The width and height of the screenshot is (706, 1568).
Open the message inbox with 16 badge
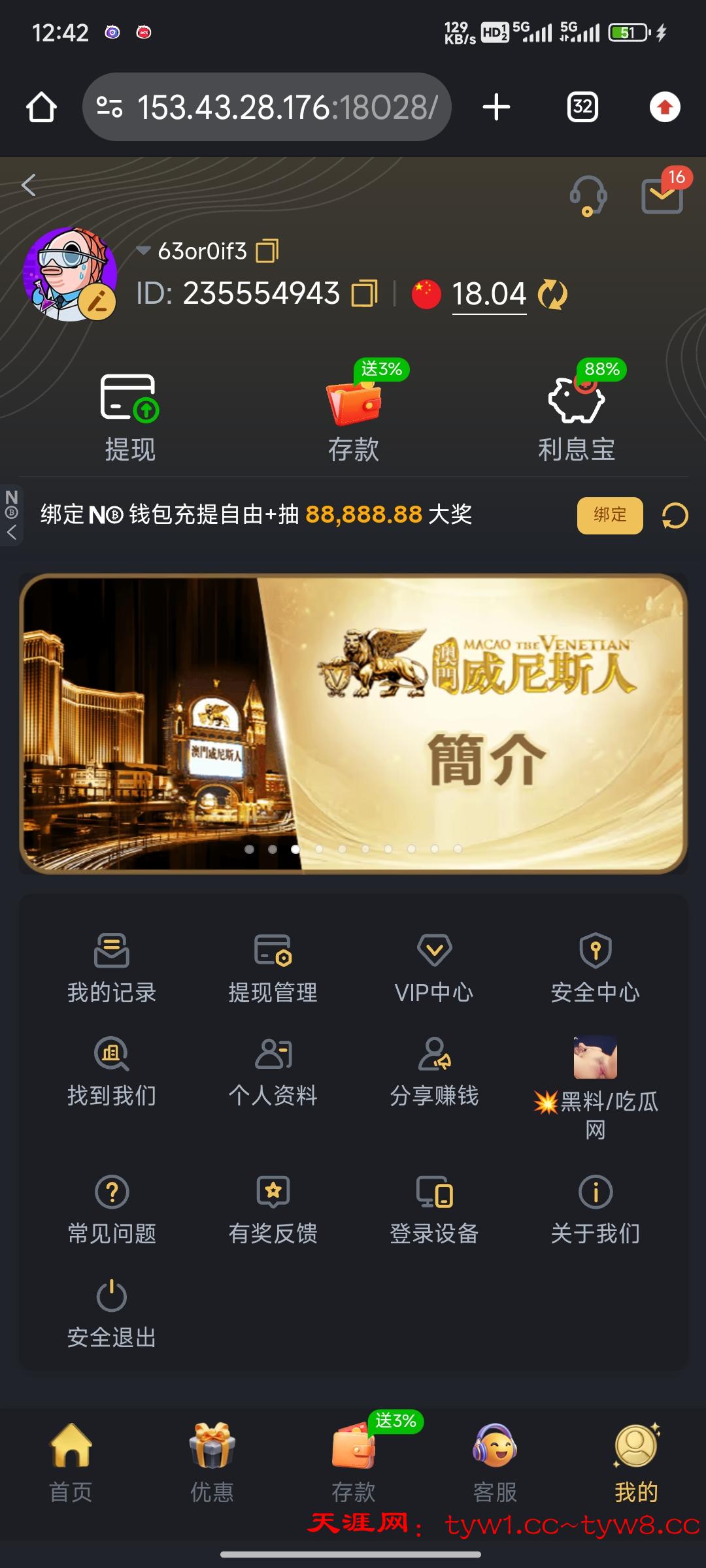(662, 195)
